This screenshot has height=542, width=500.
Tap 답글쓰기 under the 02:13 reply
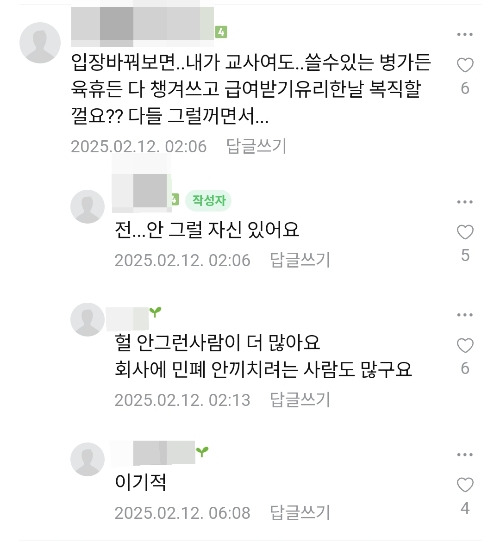tap(300, 400)
